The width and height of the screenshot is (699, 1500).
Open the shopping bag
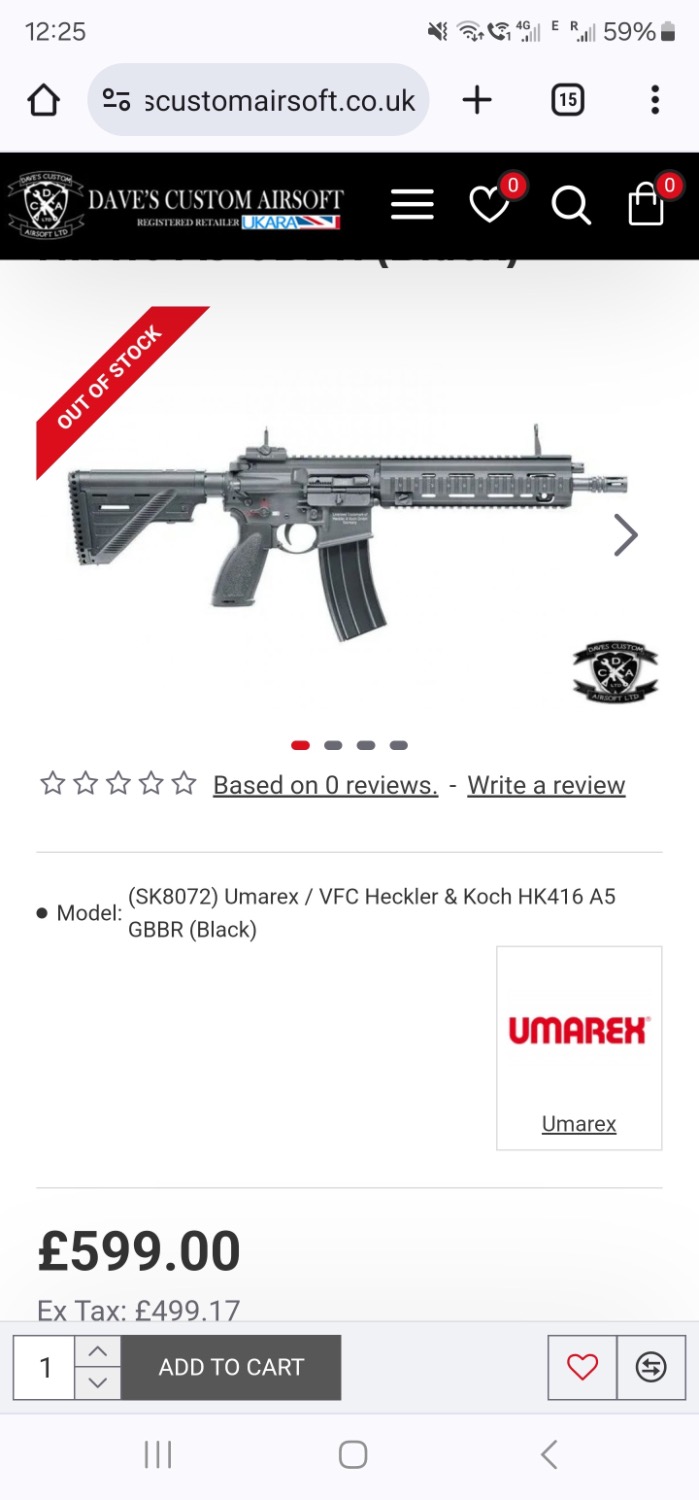(646, 205)
